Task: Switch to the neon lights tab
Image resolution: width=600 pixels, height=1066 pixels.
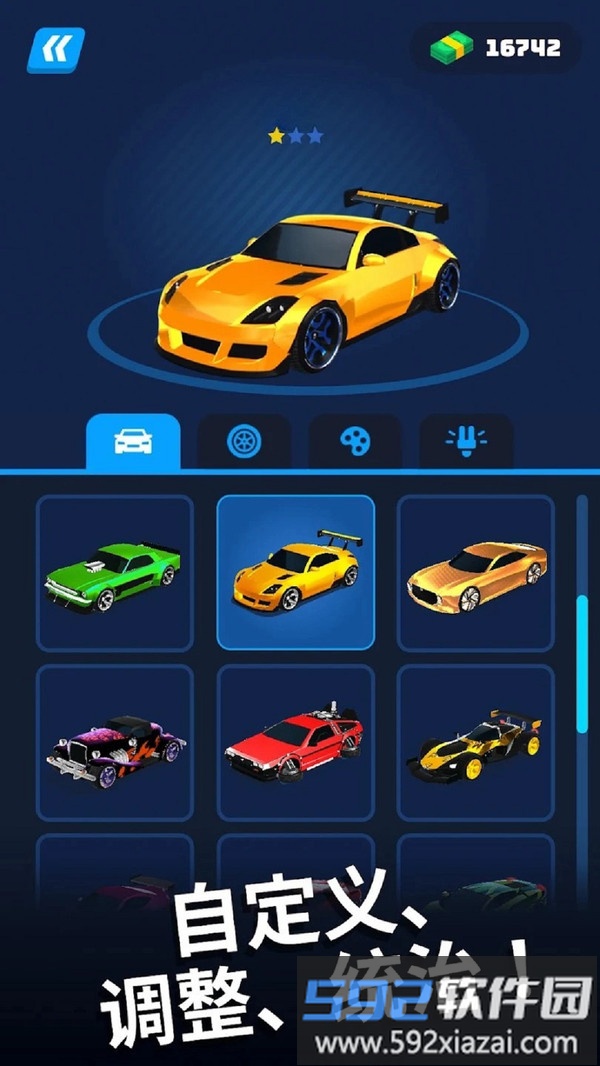Action: click(x=465, y=441)
